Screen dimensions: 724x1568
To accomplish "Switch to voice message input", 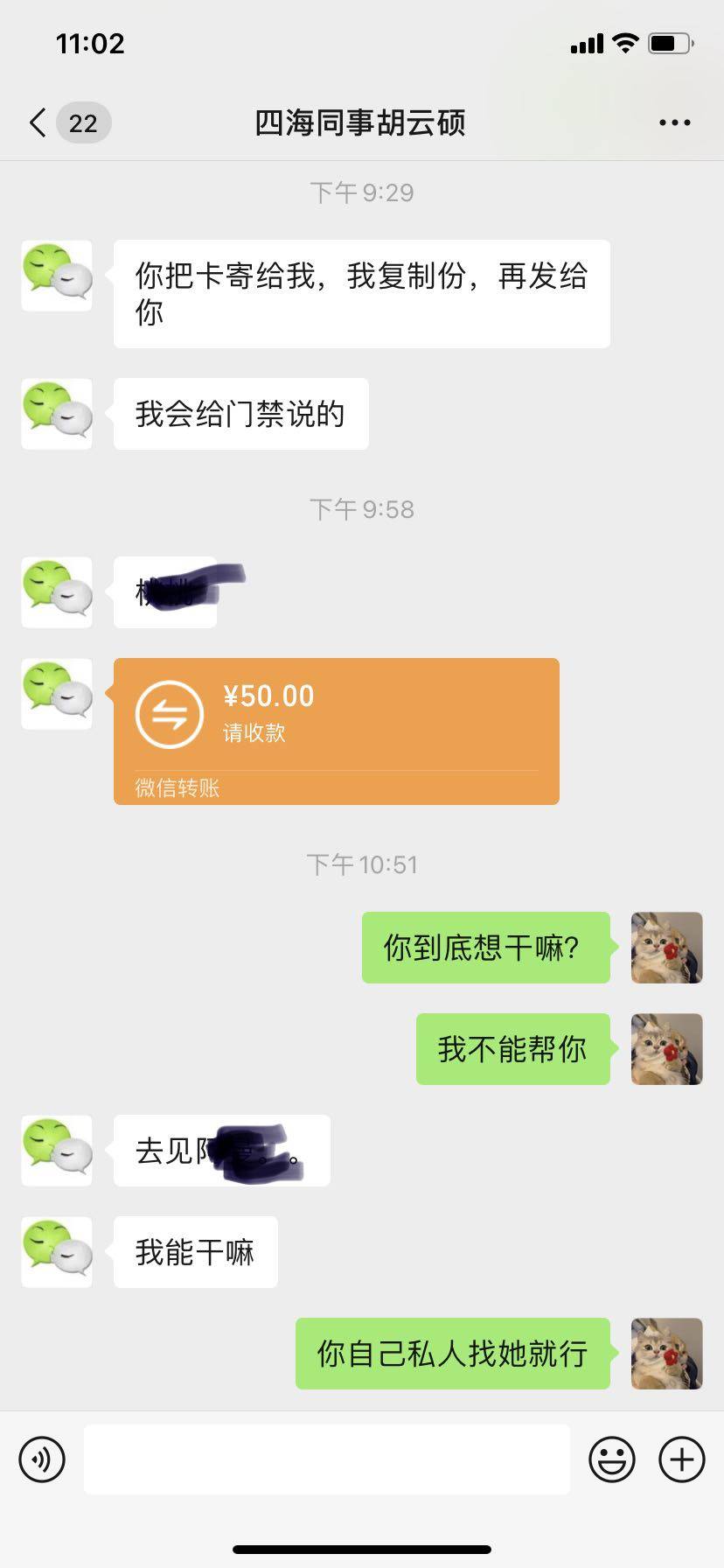I will tap(42, 1459).
